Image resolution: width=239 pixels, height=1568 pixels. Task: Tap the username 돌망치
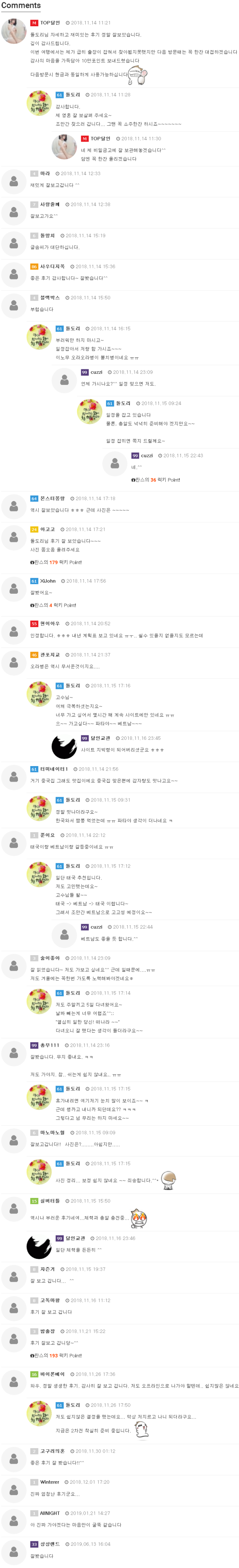(47, 236)
